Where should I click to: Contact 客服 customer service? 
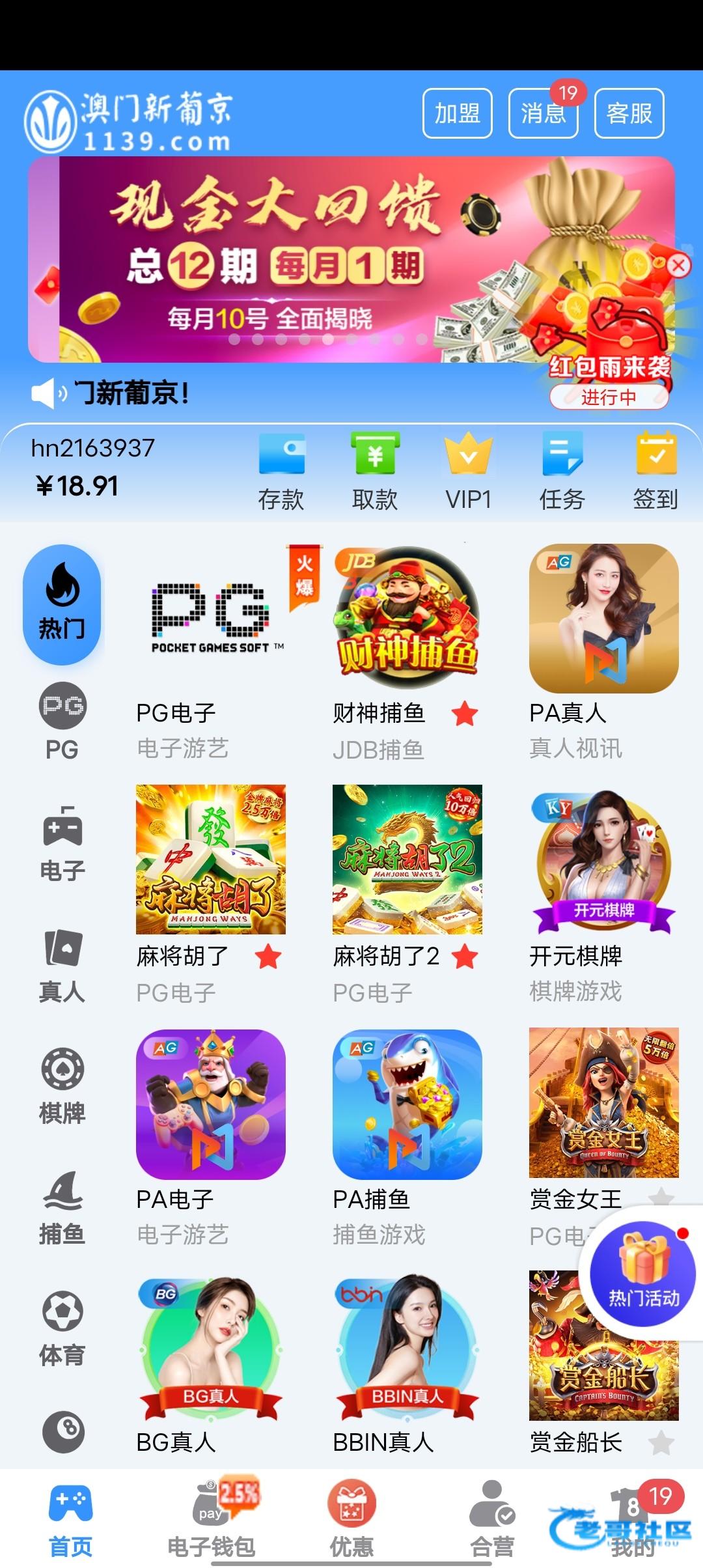[629, 113]
